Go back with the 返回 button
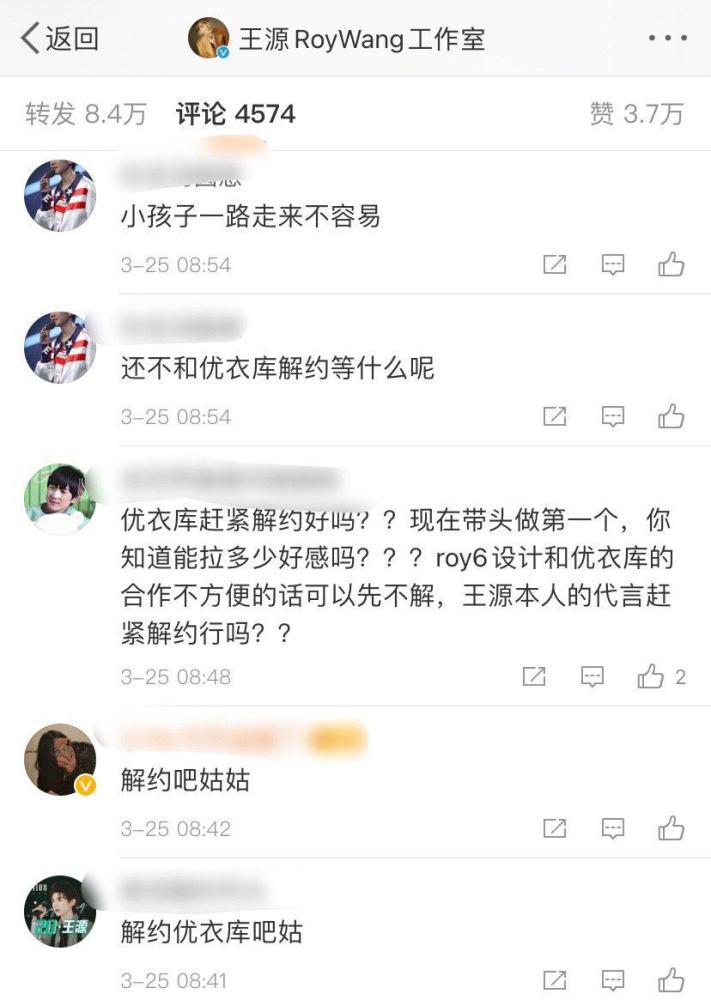 (x=59, y=38)
